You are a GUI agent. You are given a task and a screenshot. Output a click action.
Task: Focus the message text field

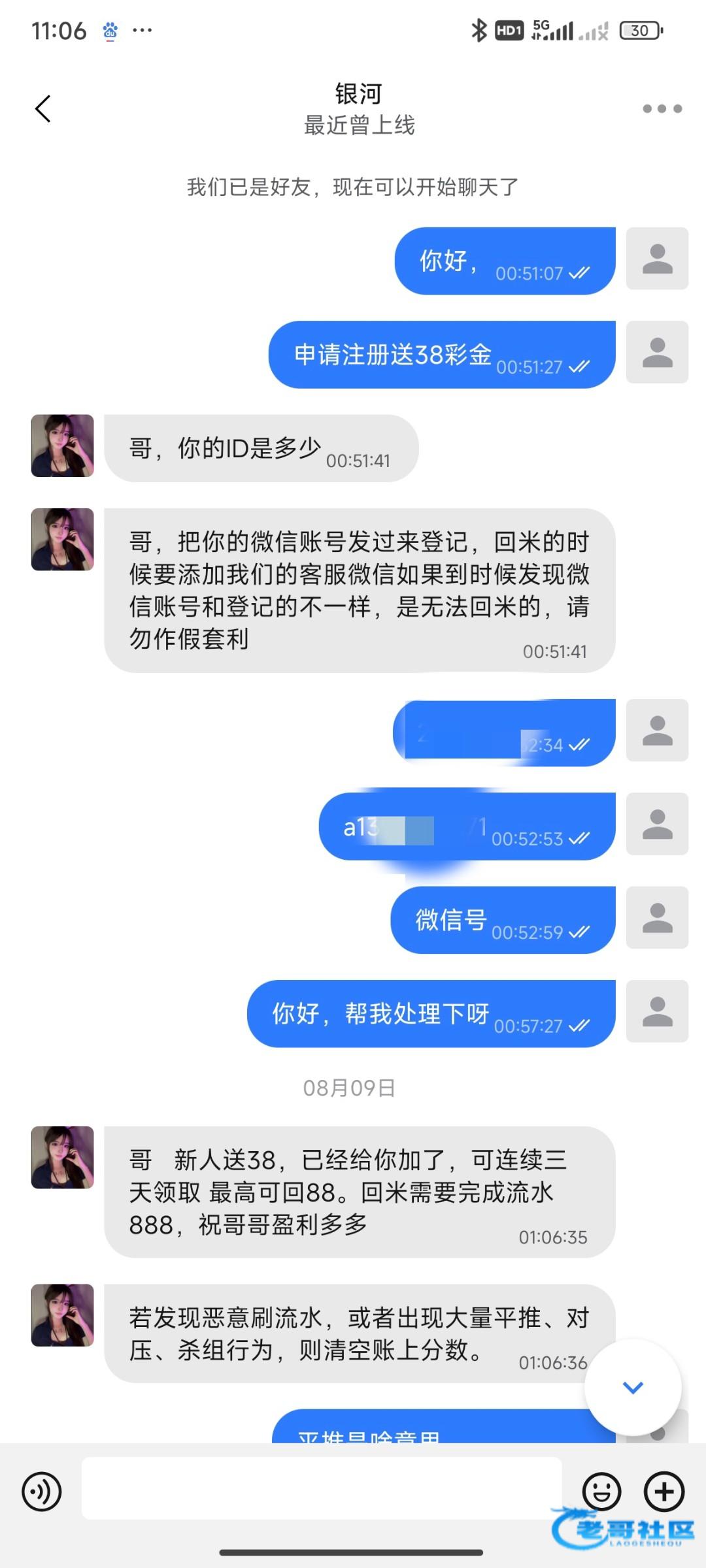tap(322, 1488)
